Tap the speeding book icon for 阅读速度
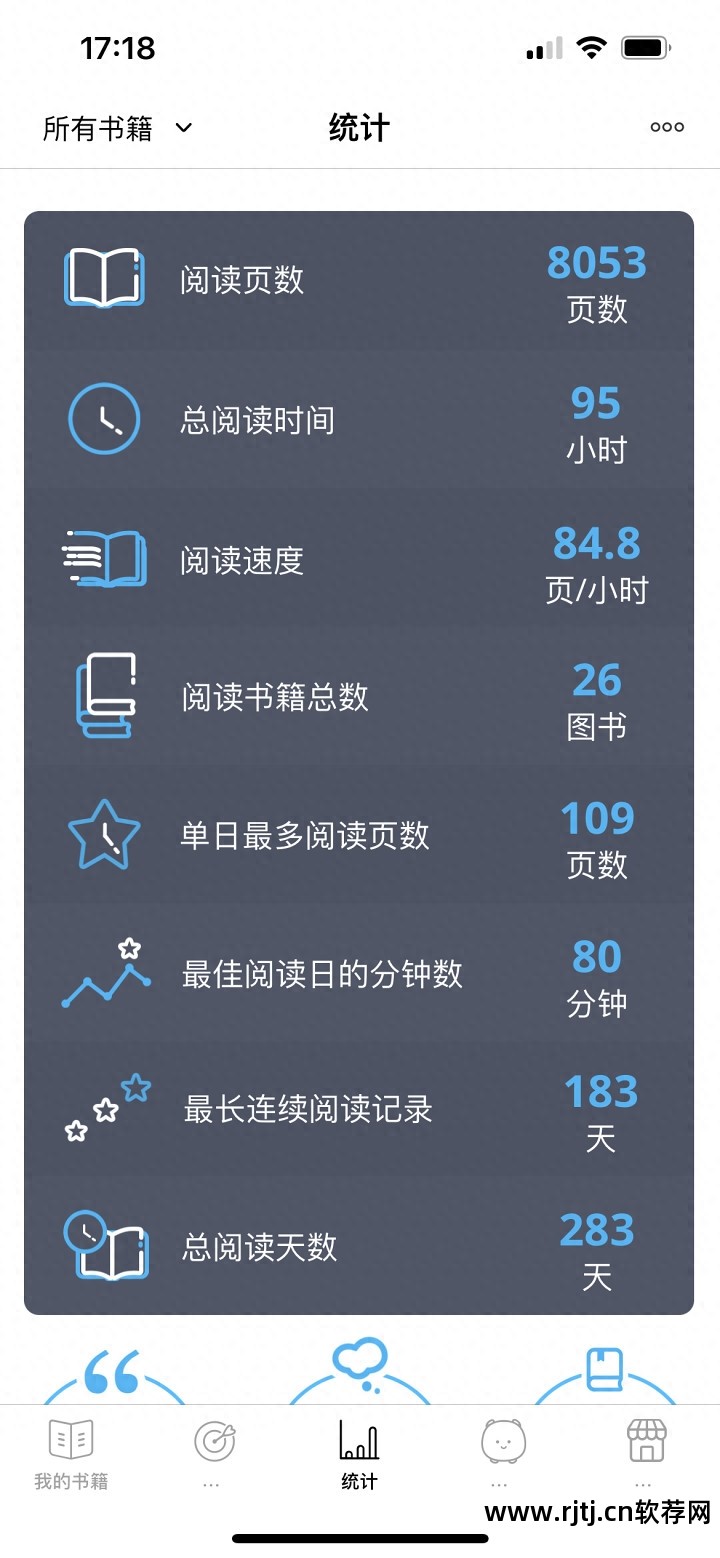 [x=103, y=558]
